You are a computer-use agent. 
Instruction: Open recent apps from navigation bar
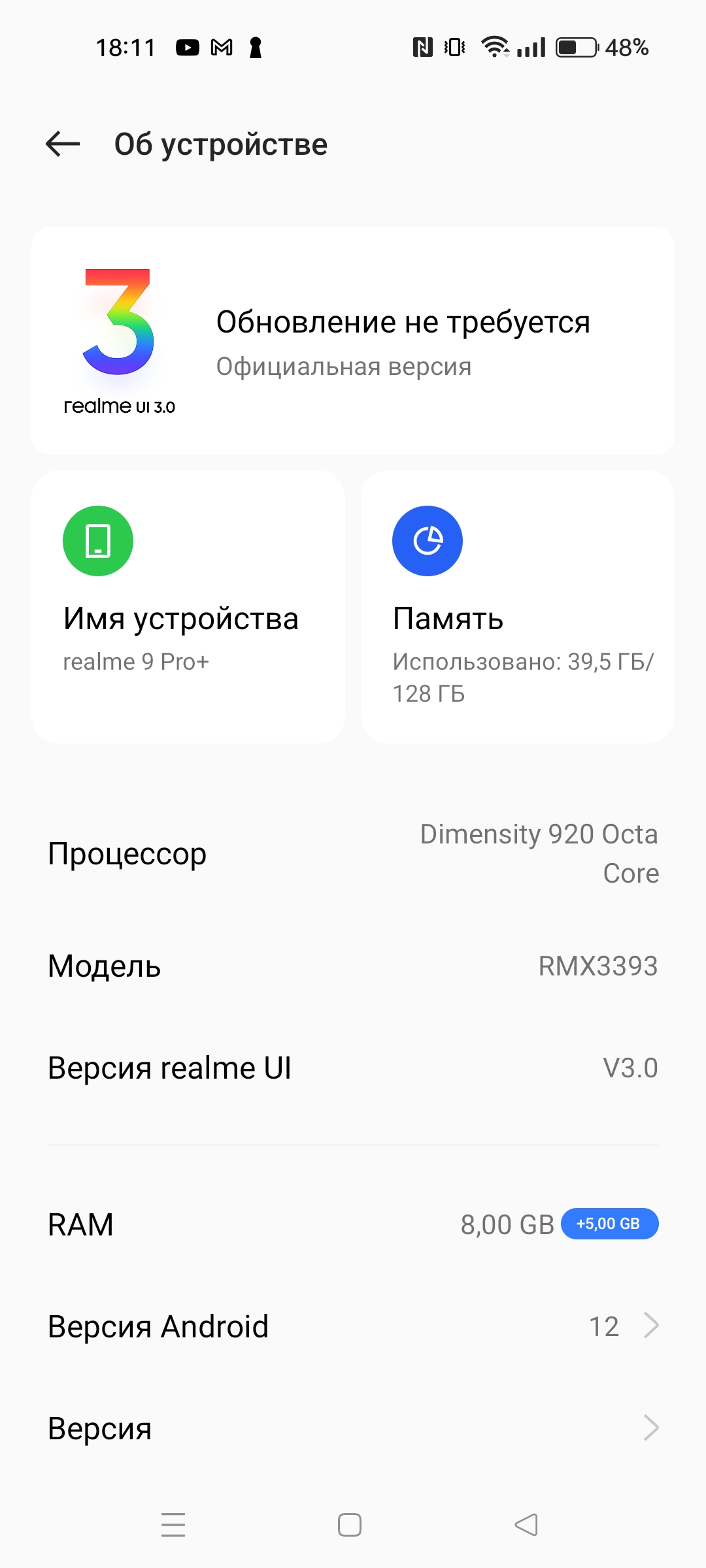(173, 1525)
